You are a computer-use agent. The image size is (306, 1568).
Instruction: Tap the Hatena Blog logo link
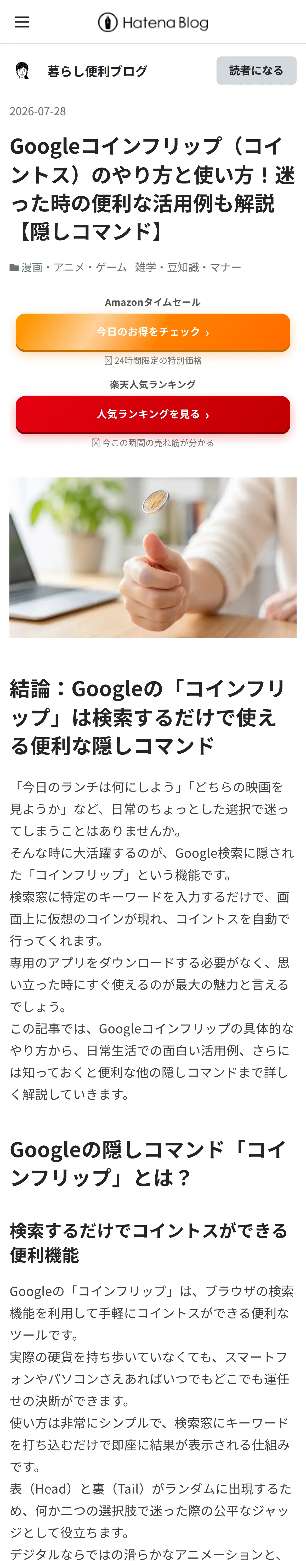[153, 22]
